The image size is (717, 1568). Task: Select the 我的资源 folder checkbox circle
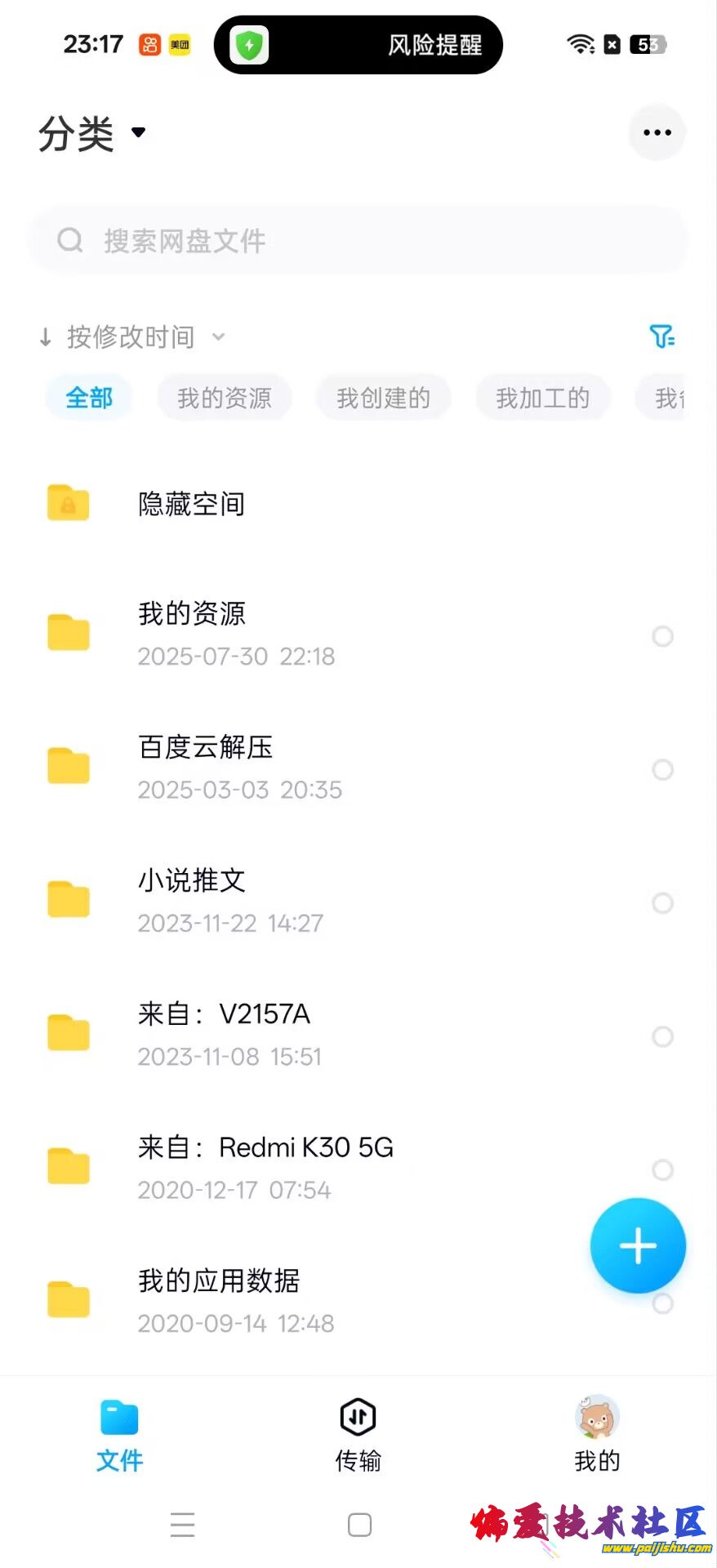pos(662,637)
